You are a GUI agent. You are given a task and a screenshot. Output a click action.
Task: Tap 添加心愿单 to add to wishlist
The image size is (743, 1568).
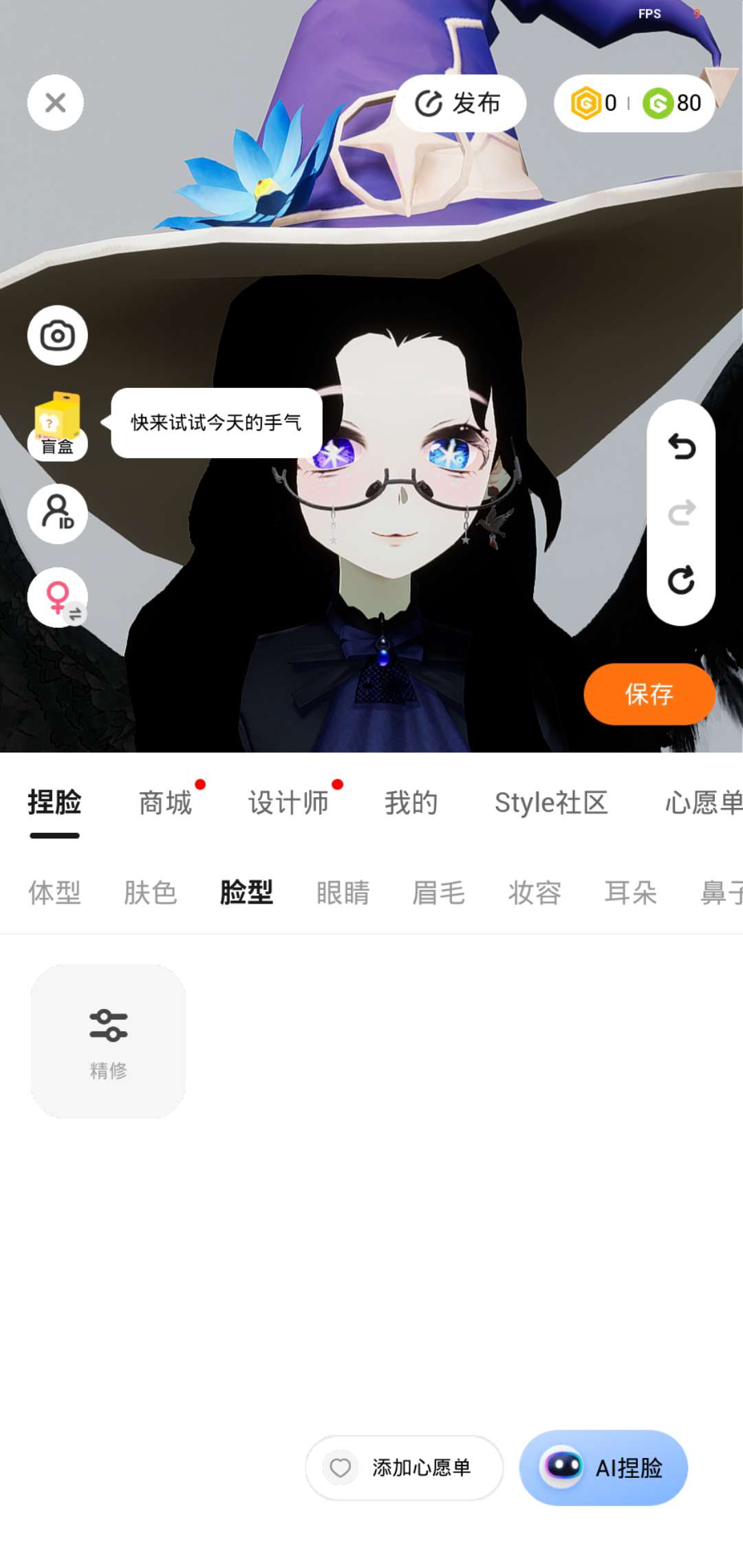405,1468
